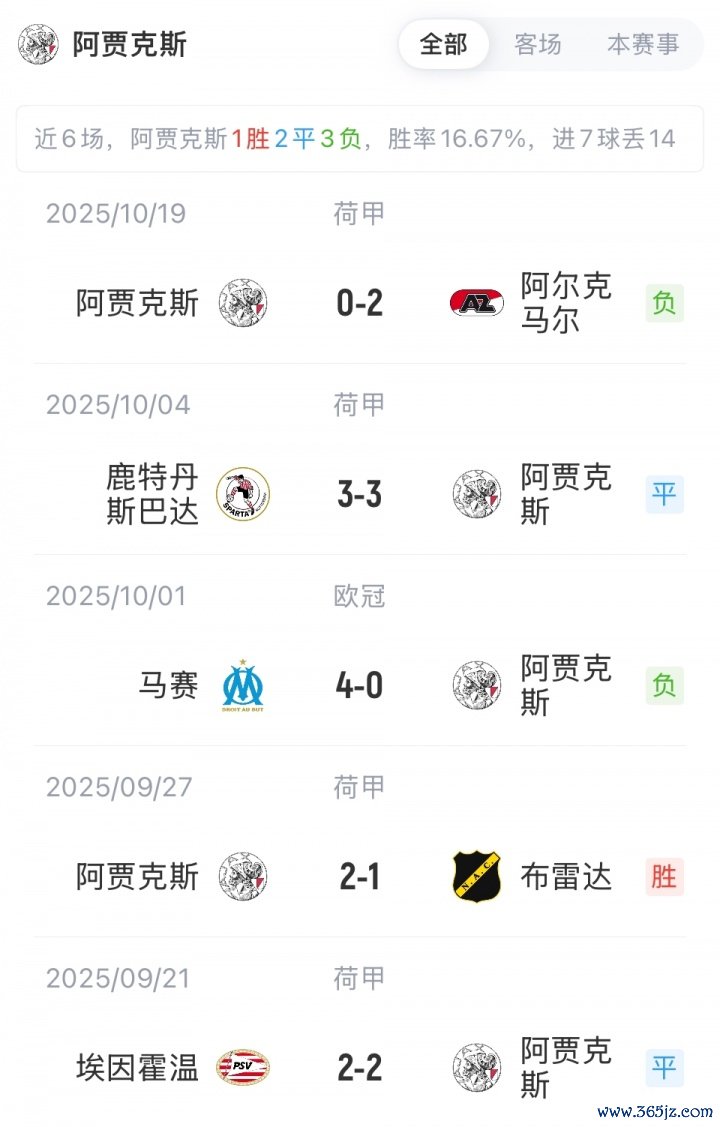
Task: Select the 全部 filter tab
Action: click(443, 44)
